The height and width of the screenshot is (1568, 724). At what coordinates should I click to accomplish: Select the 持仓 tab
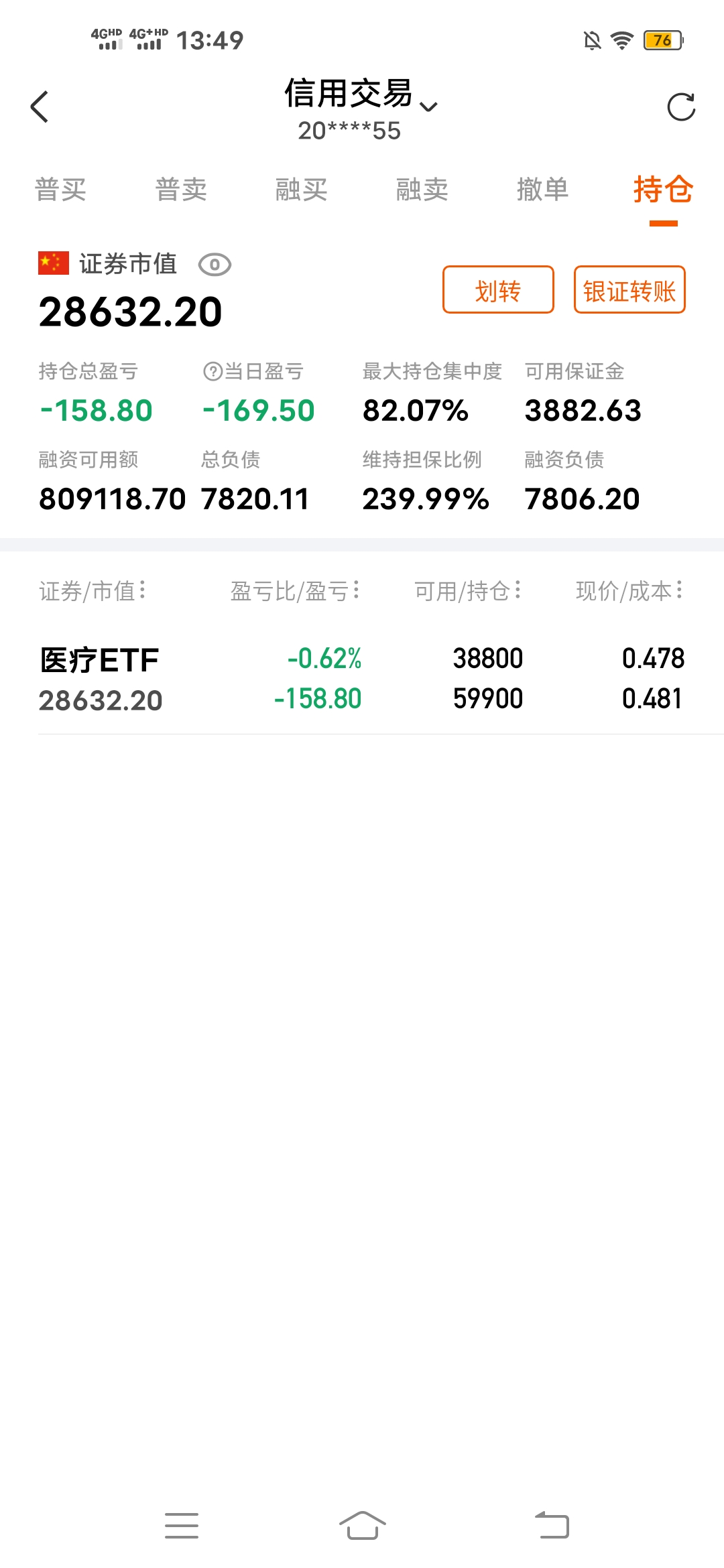[x=663, y=190]
